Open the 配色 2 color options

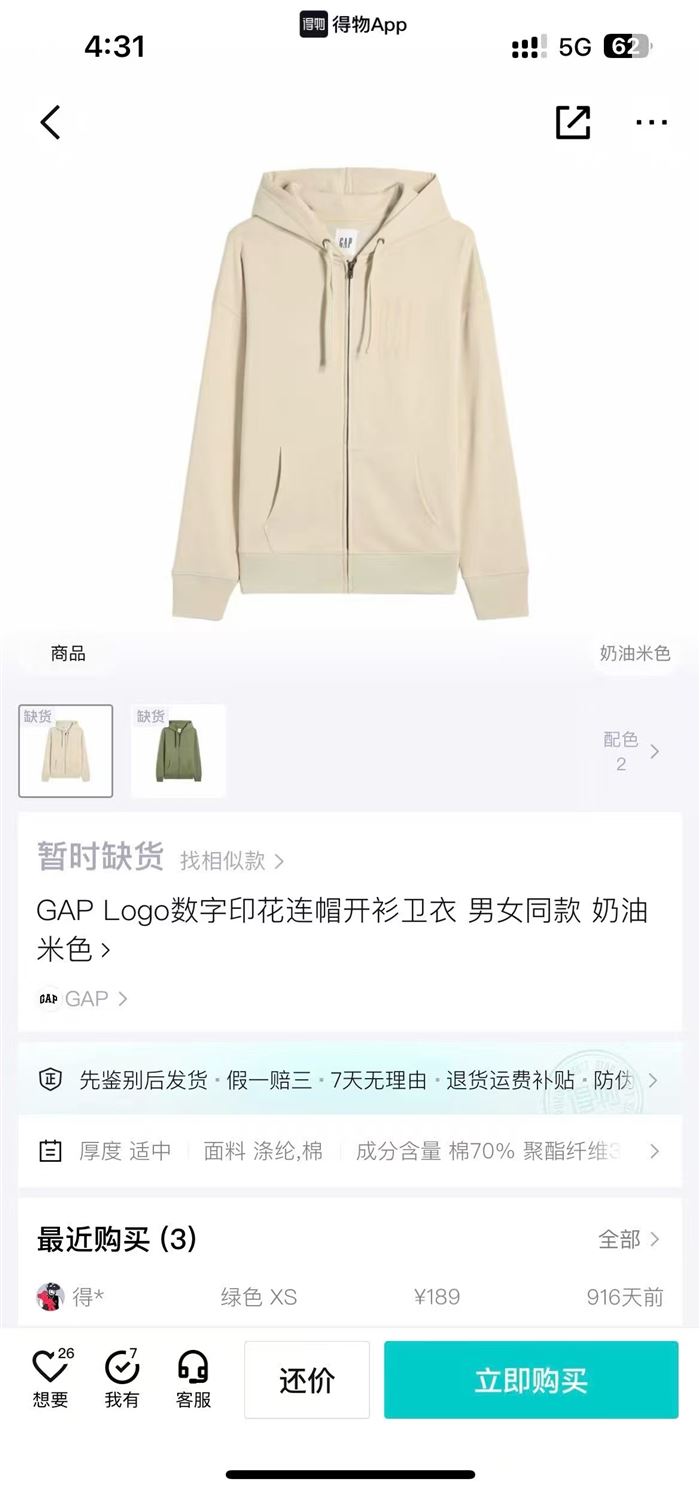631,751
